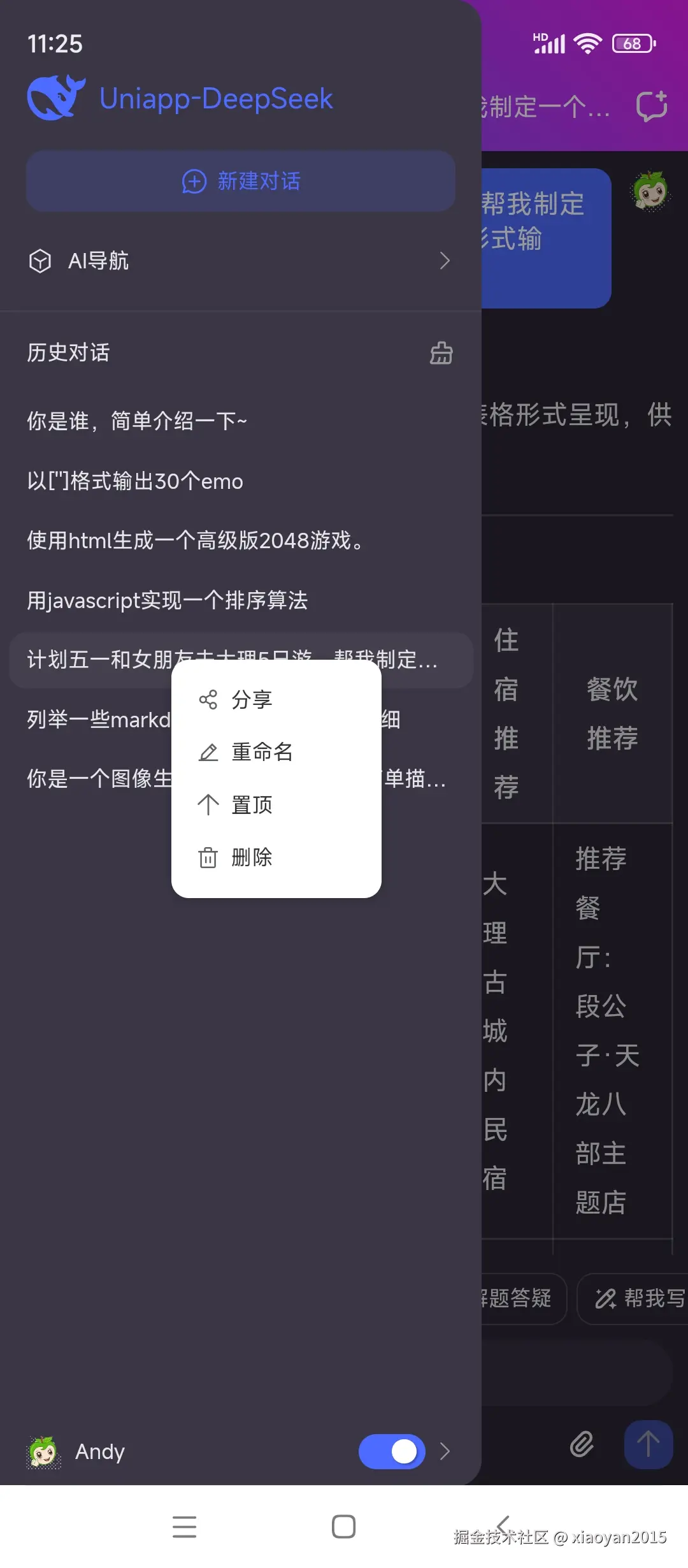Screen dimensions: 688x1568
Task: Open the chat about 30个emo
Action: [135, 481]
